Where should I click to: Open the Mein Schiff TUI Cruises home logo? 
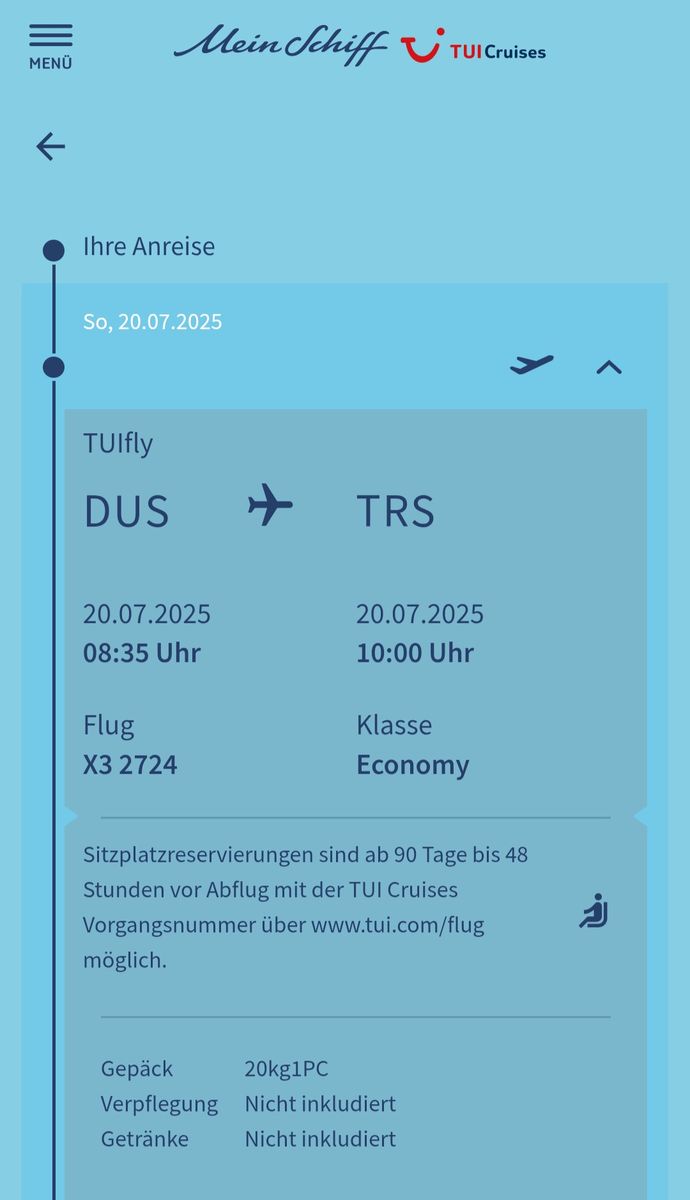[x=360, y=45]
